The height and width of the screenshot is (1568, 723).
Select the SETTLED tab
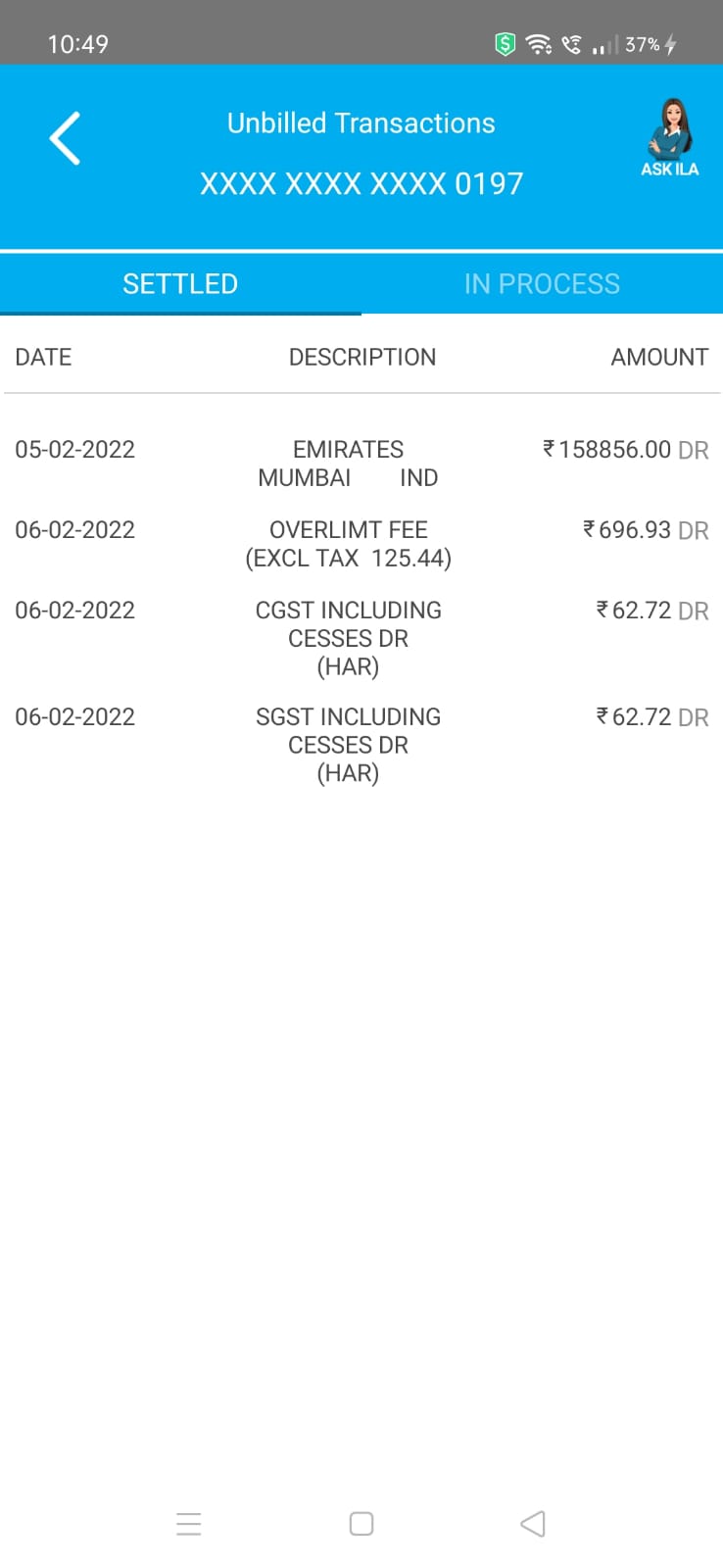(180, 284)
